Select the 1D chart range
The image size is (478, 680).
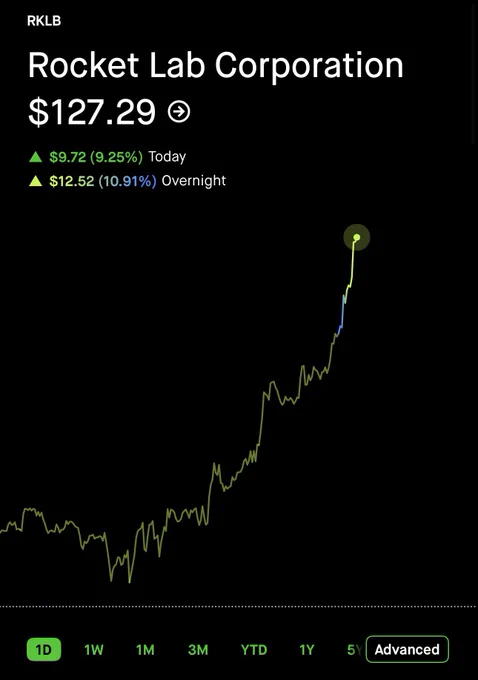(x=44, y=650)
